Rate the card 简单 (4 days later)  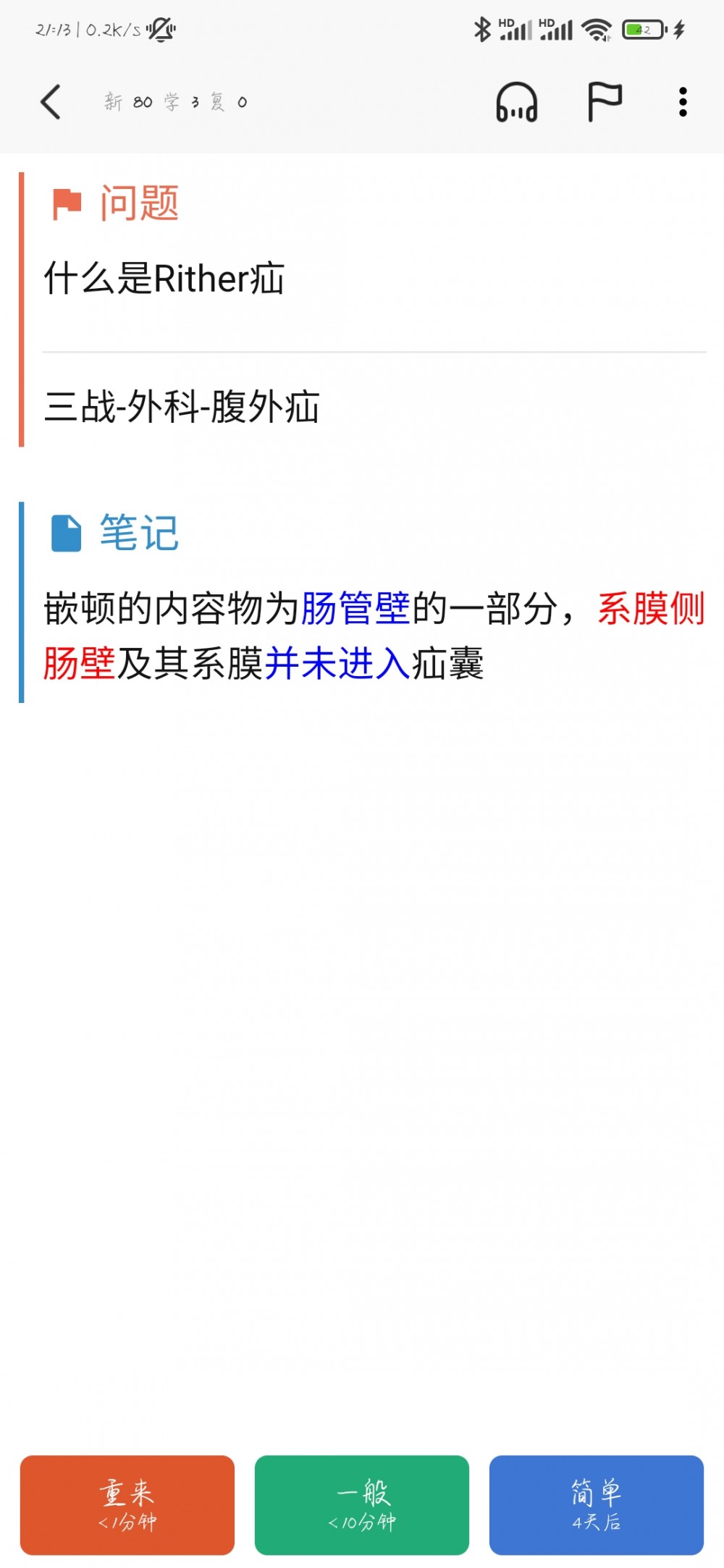(597, 1505)
